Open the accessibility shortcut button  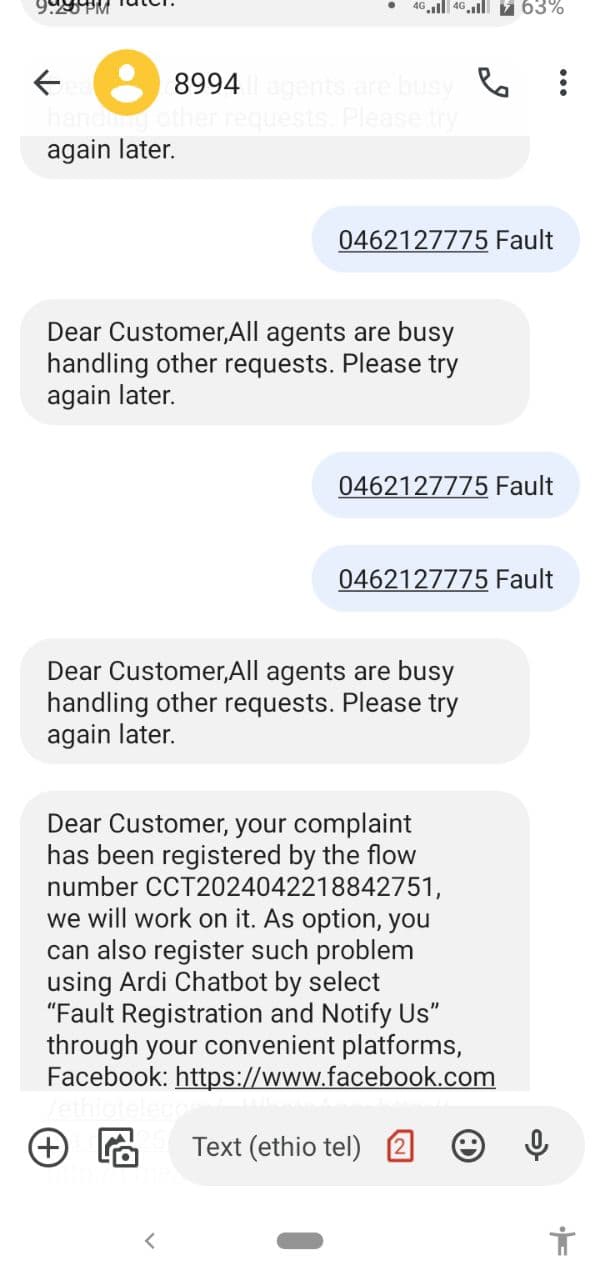click(563, 1241)
